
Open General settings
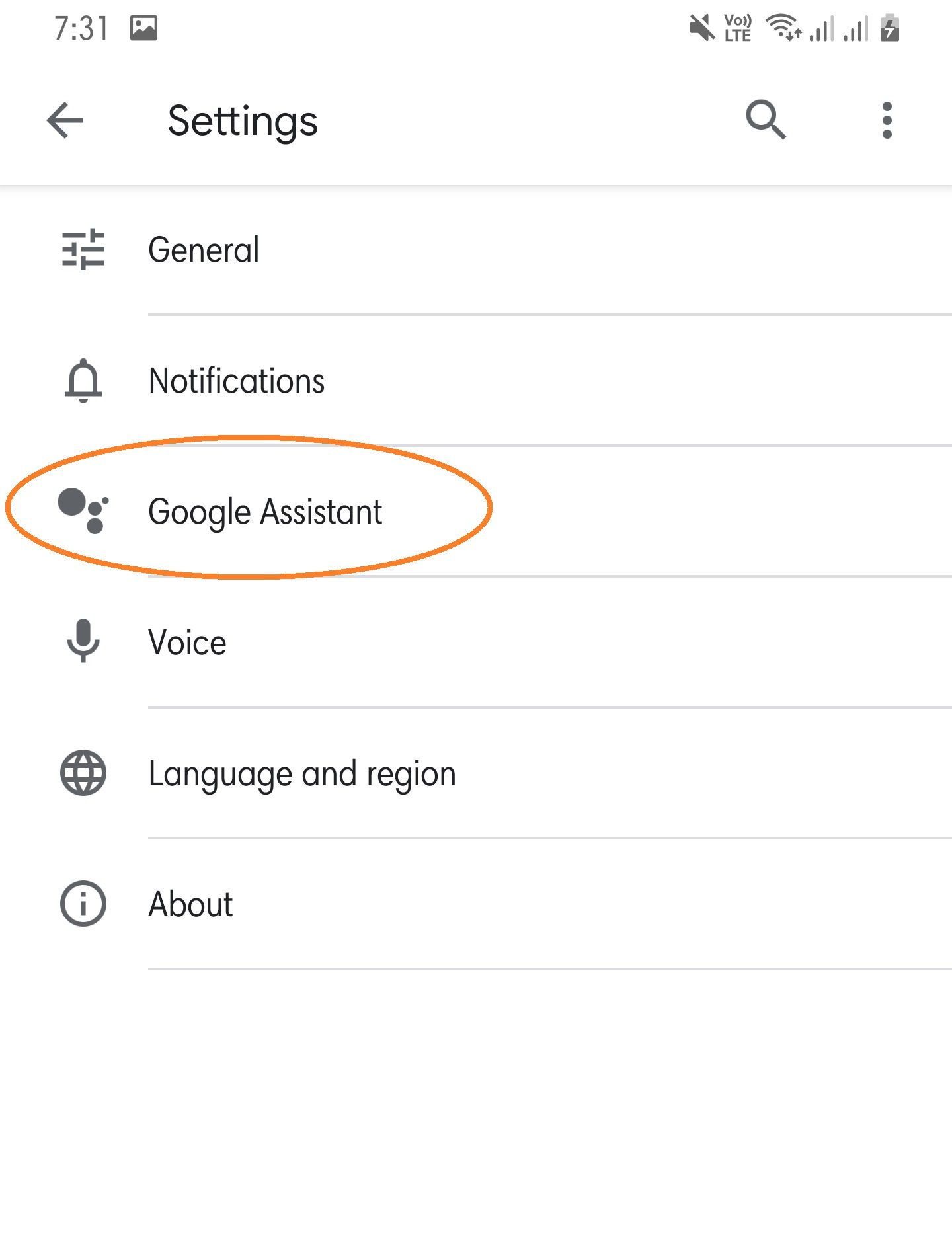[204, 250]
